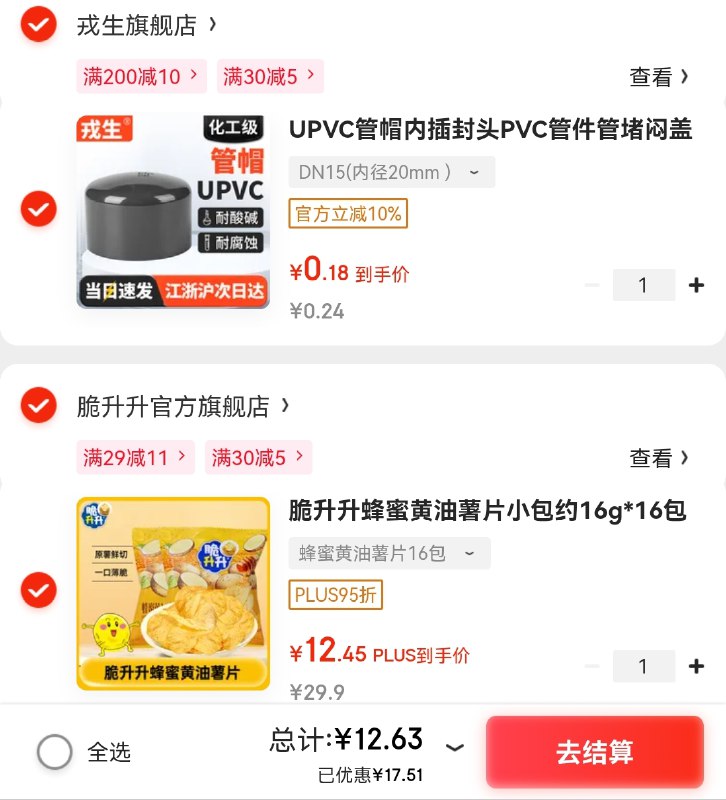Open the 戎生旗舰店 store page

[x=146, y=25]
